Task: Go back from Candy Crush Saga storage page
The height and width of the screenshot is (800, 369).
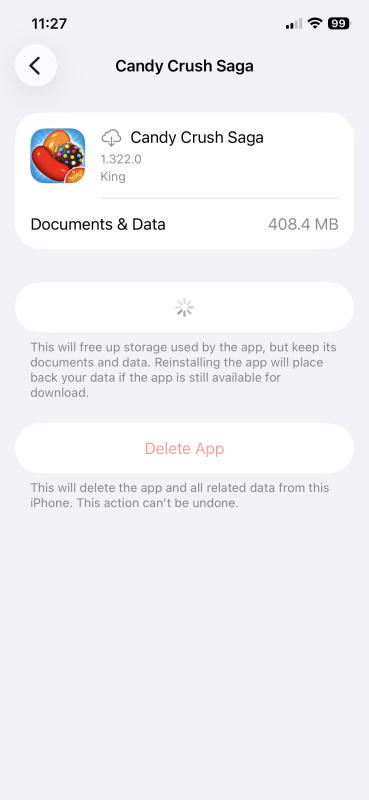Action: click(x=36, y=65)
